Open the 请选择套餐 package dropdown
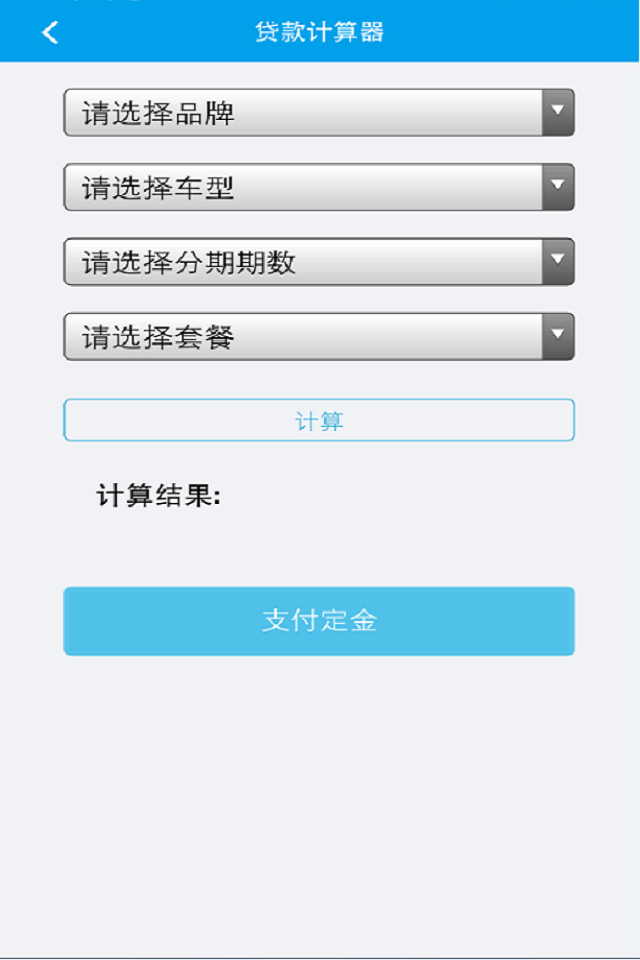The width and height of the screenshot is (640, 960). coord(318,337)
